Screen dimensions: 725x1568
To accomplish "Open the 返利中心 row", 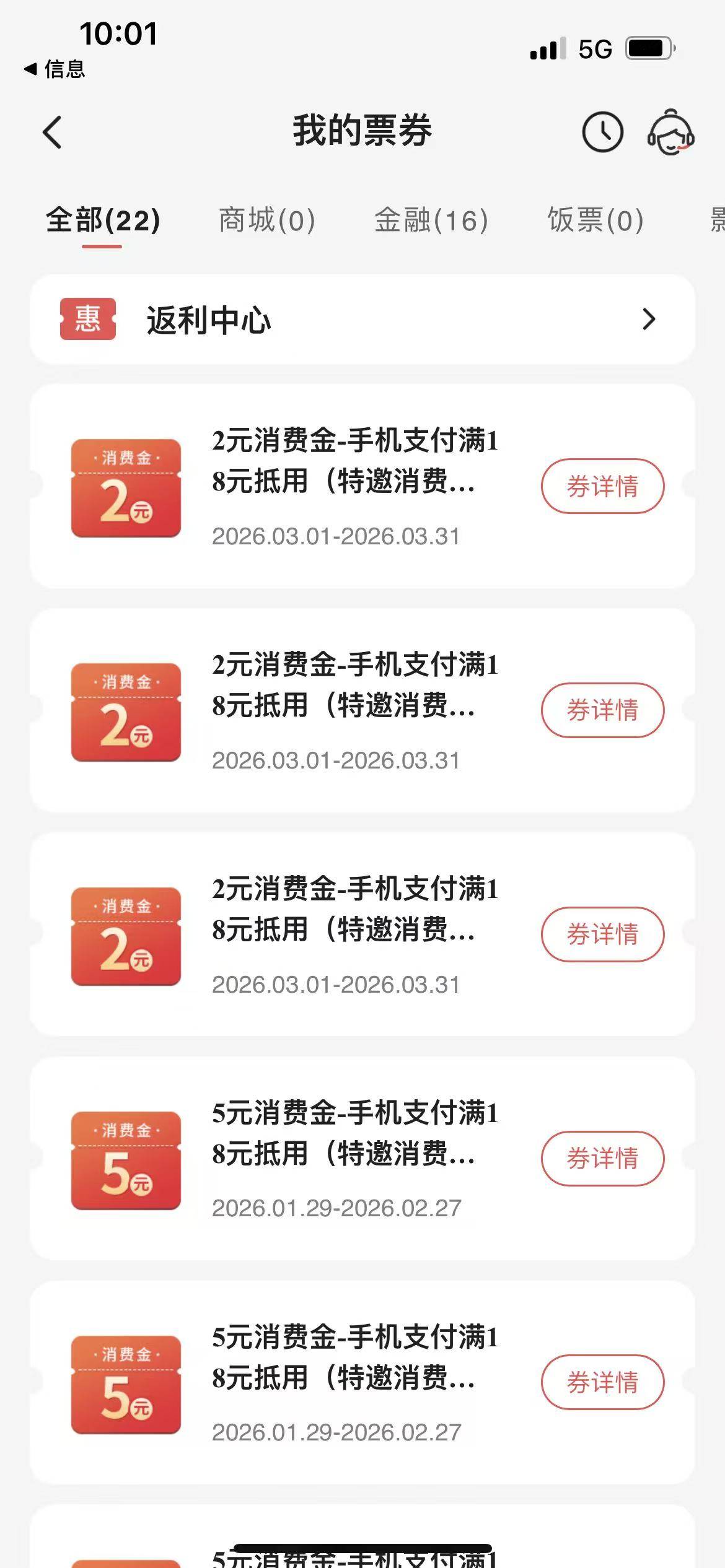I will [x=362, y=320].
